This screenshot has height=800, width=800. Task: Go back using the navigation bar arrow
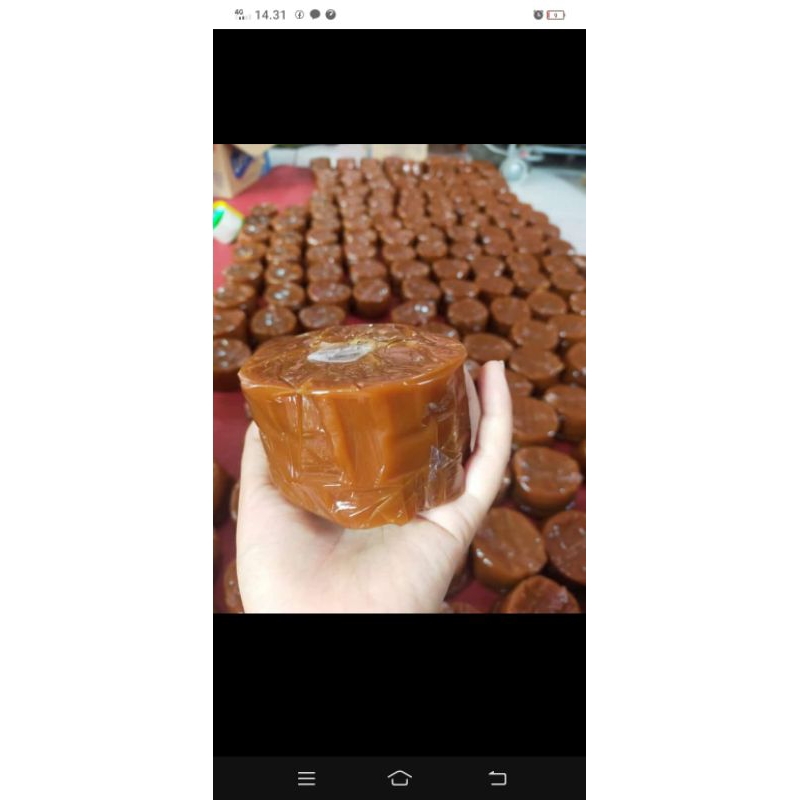[x=497, y=778]
